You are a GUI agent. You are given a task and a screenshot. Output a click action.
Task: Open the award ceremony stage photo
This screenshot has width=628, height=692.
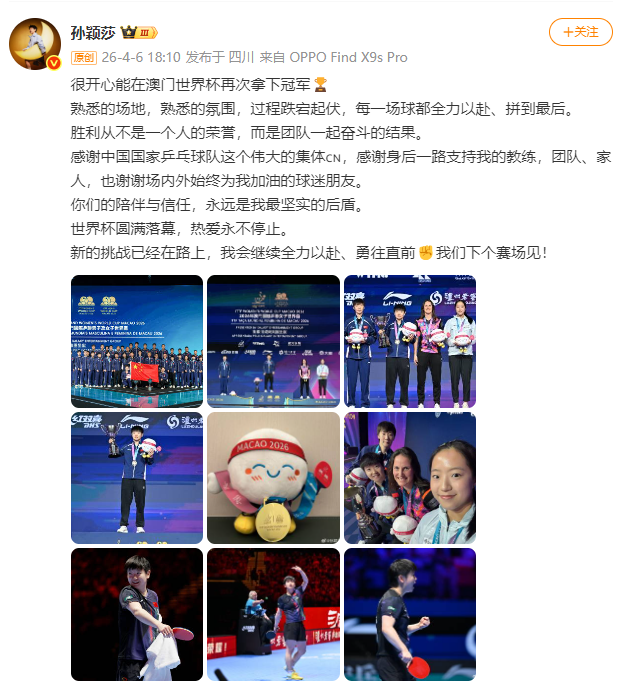pos(273,341)
